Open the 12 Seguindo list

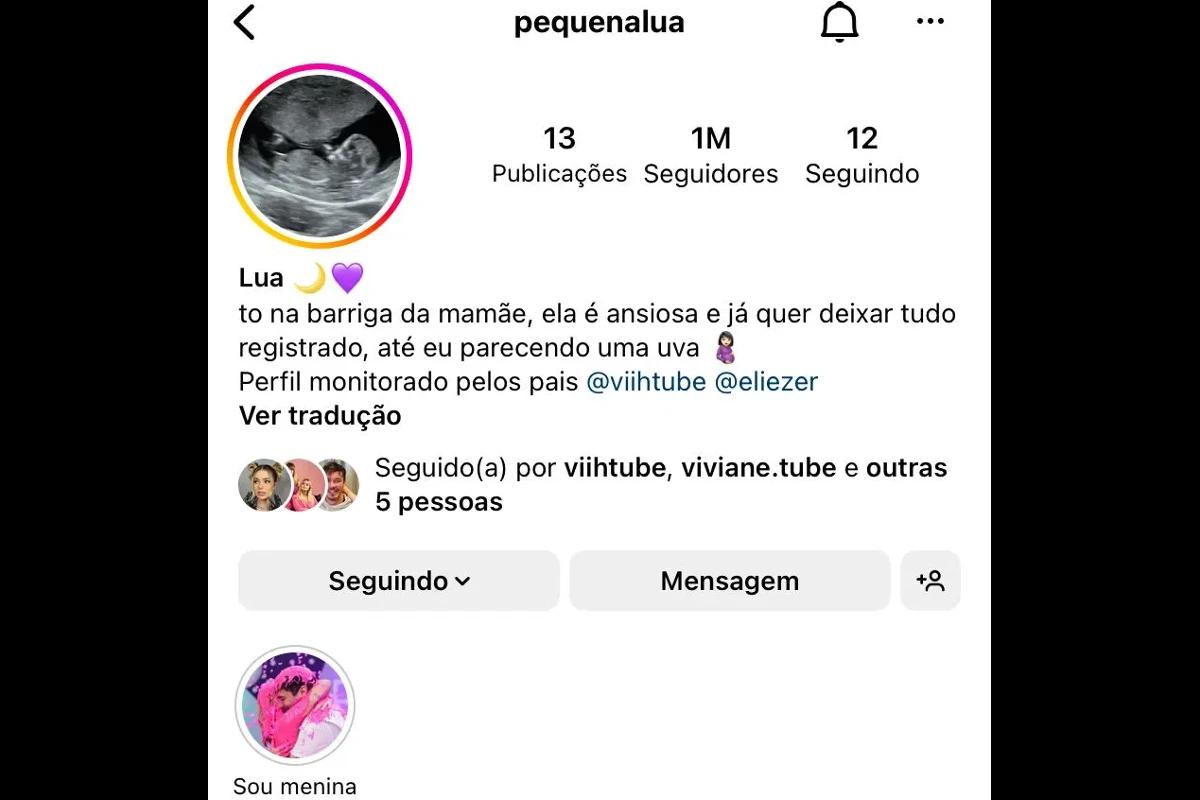click(862, 155)
